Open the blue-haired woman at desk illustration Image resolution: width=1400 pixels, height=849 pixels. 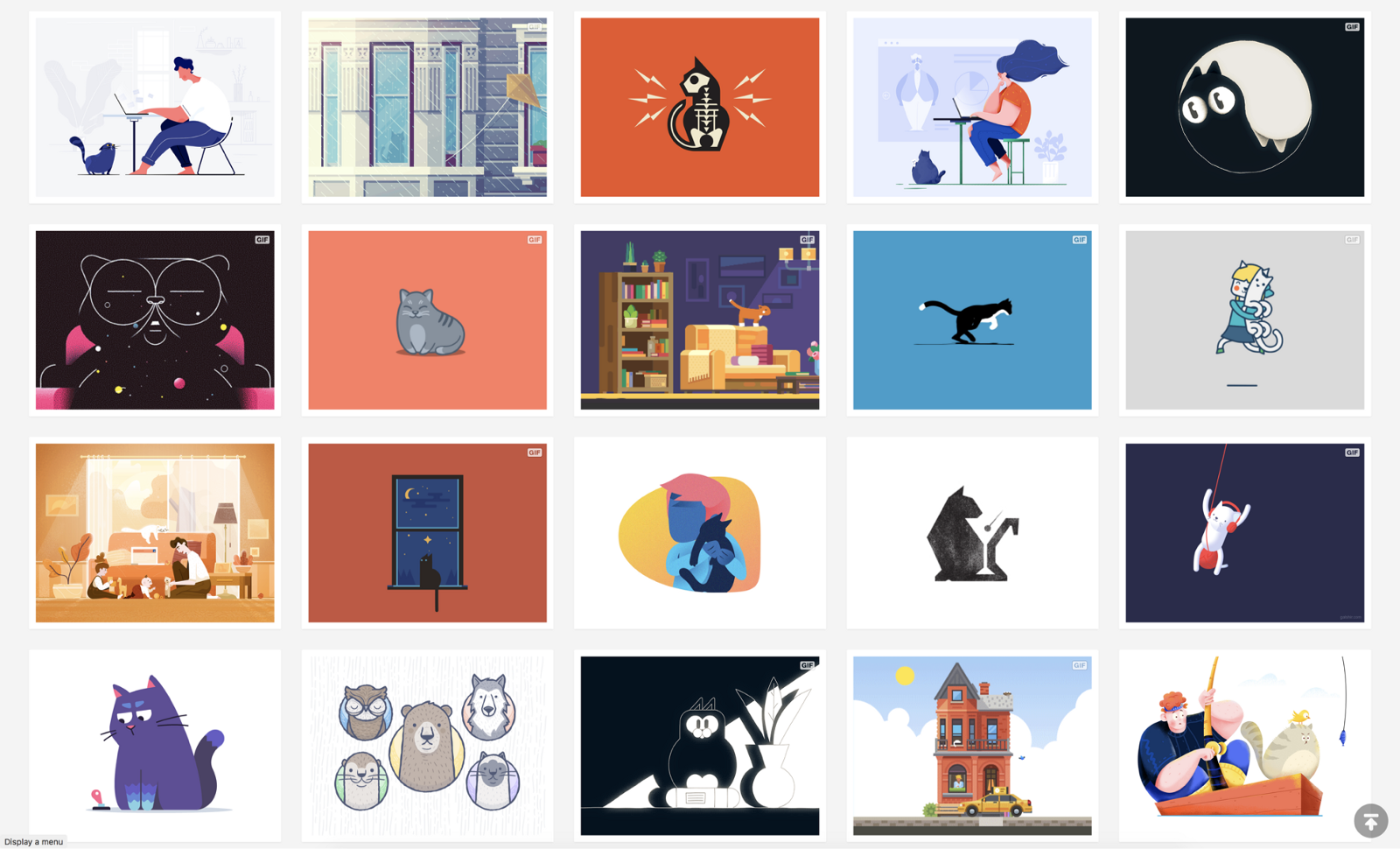point(972,107)
